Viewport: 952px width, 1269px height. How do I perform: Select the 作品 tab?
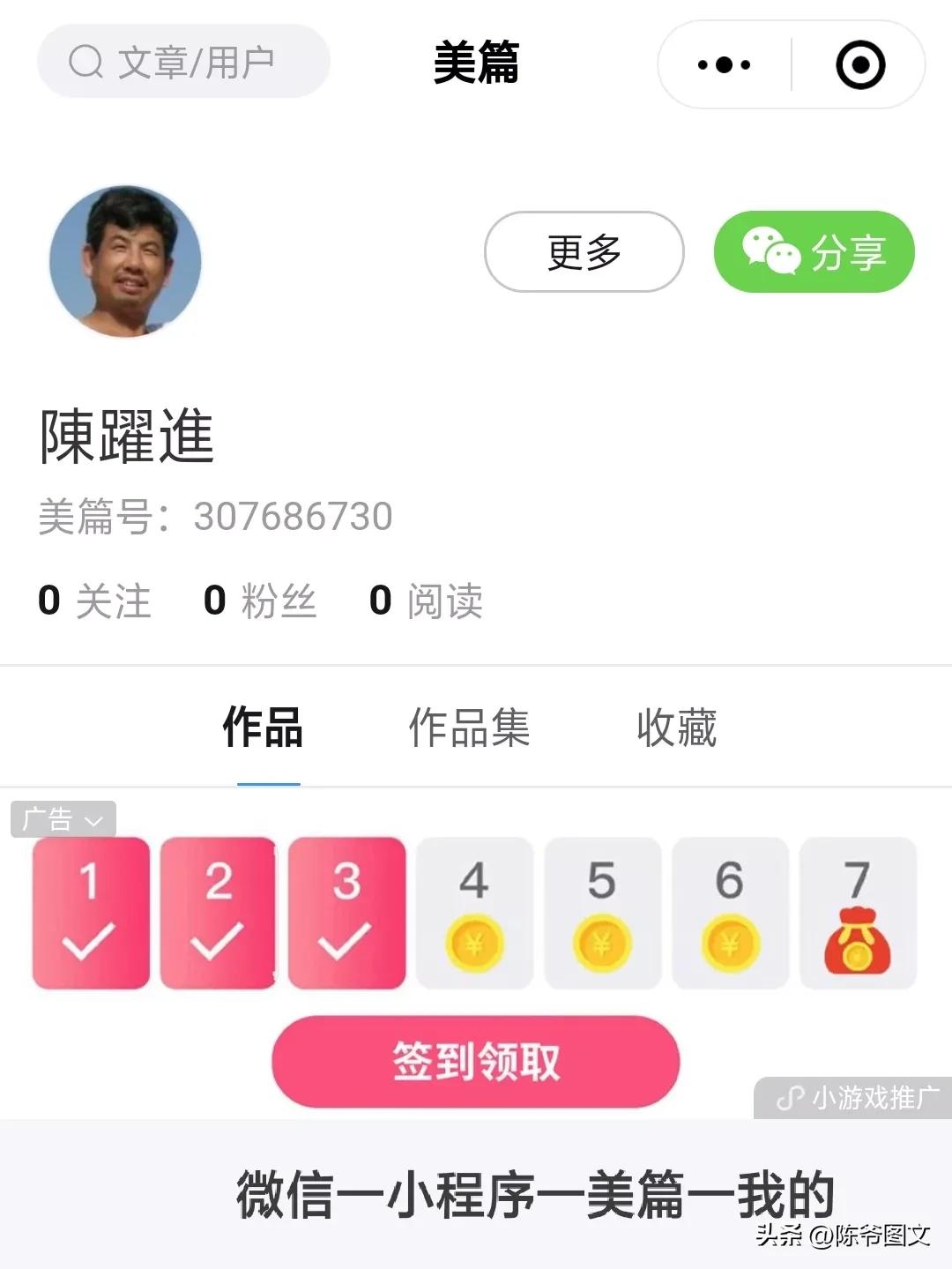[x=262, y=726]
